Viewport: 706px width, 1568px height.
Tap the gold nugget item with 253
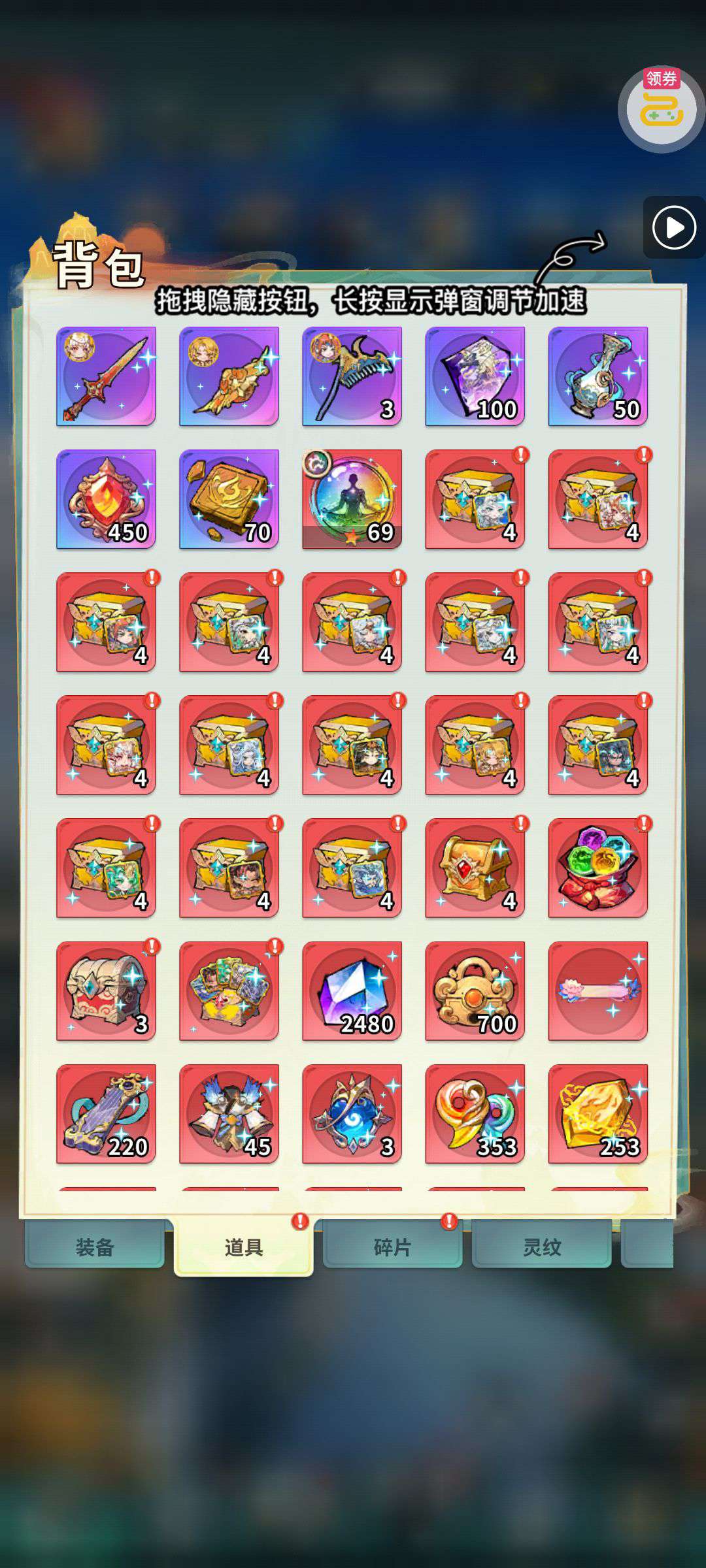(x=597, y=1113)
